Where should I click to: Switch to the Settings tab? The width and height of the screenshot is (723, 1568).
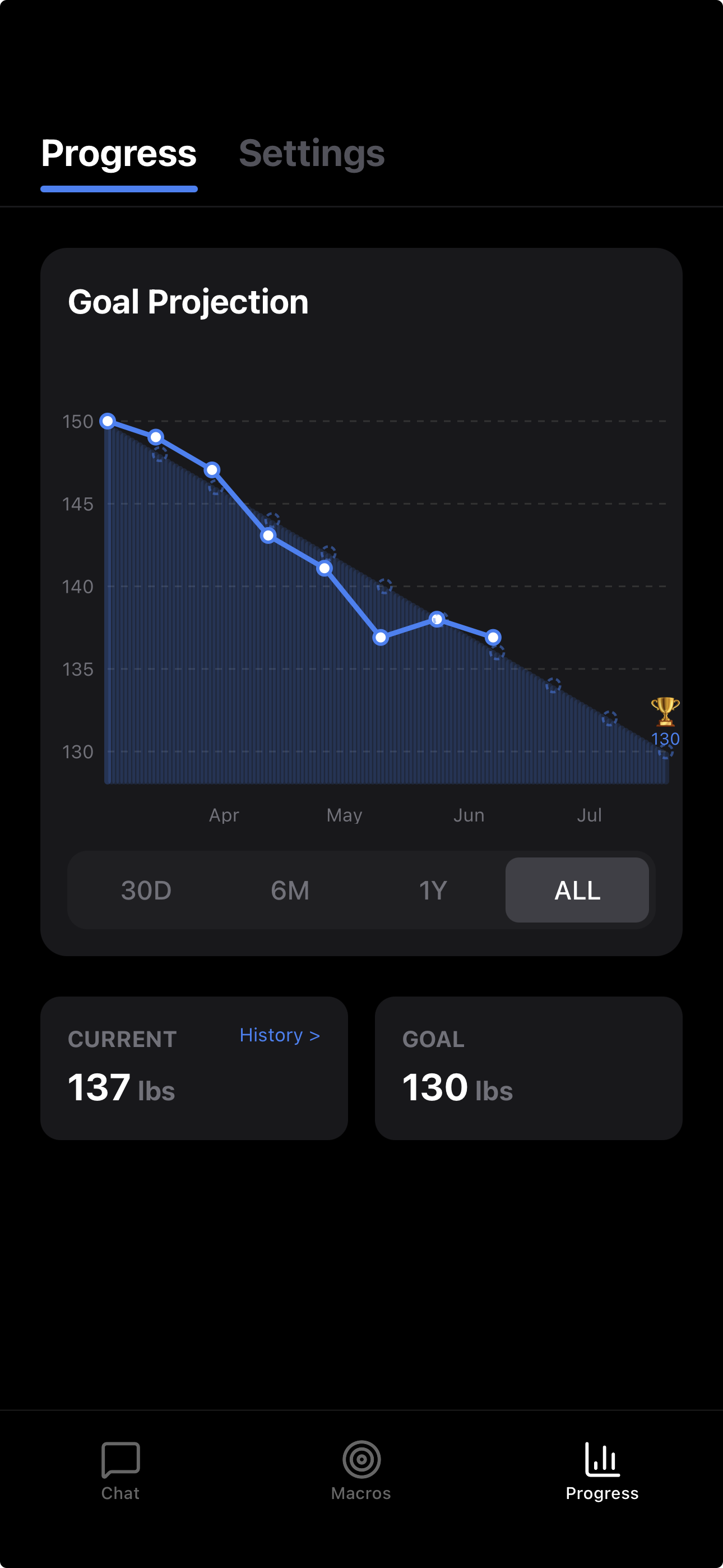coord(312,154)
